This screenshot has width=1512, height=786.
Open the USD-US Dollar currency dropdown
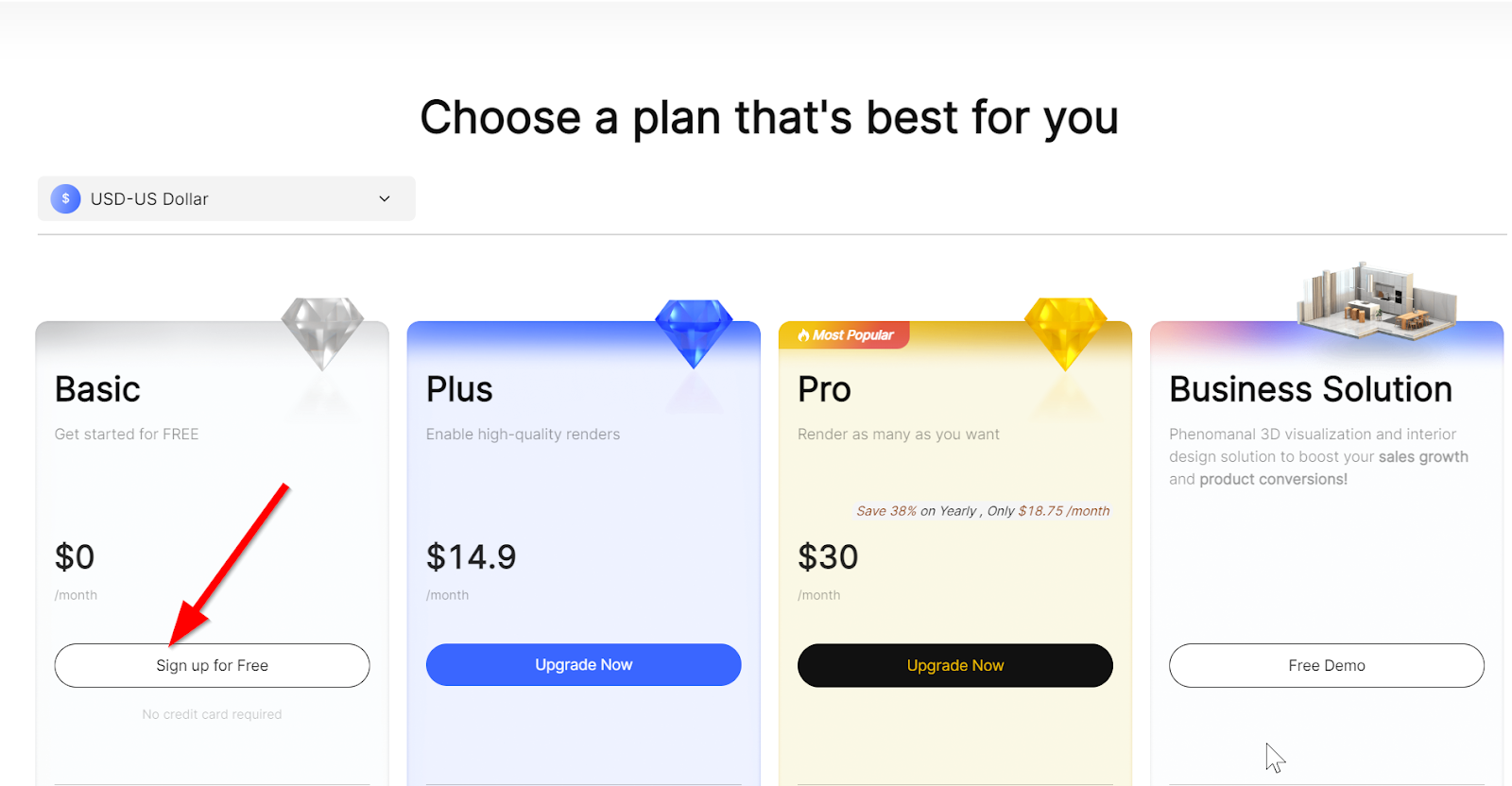[x=227, y=198]
